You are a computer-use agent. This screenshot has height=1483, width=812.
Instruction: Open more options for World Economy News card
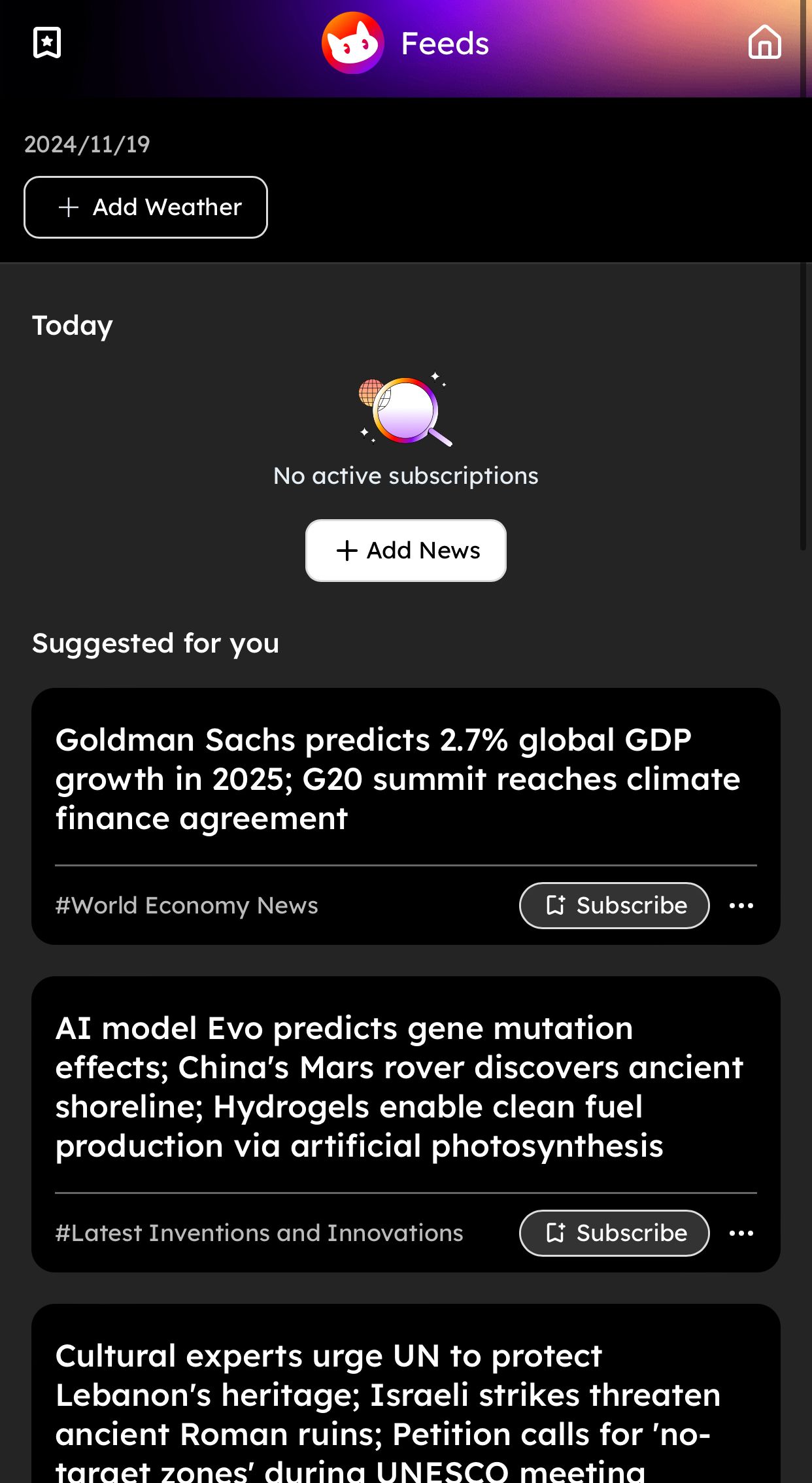tap(741, 906)
